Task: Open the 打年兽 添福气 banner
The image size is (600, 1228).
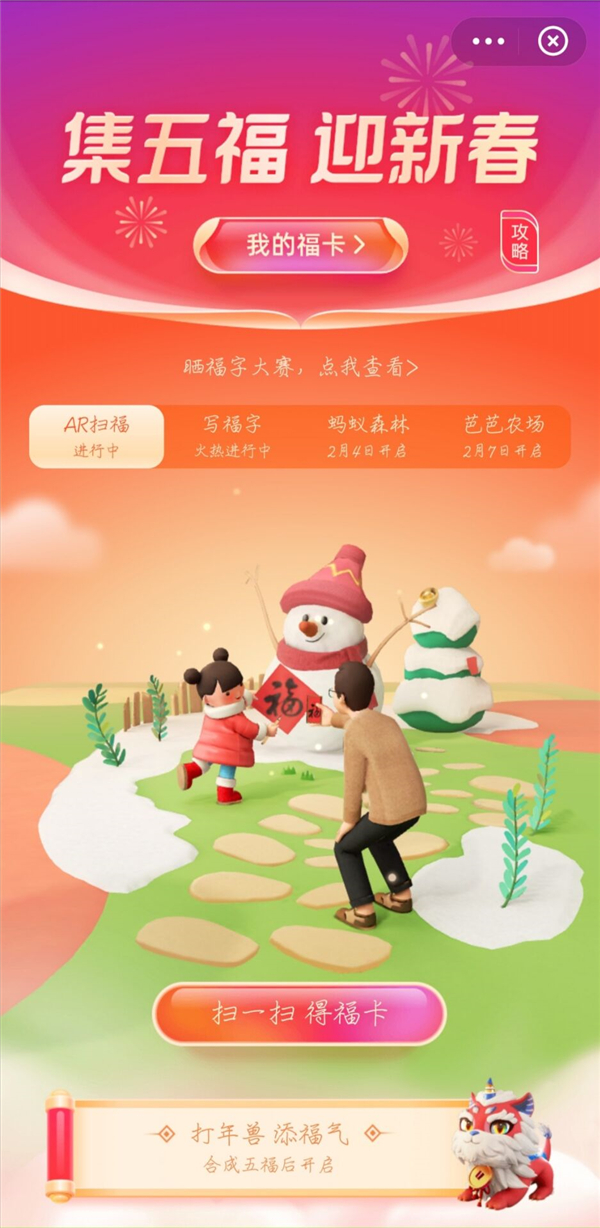Action: [x=270, y=1146]
